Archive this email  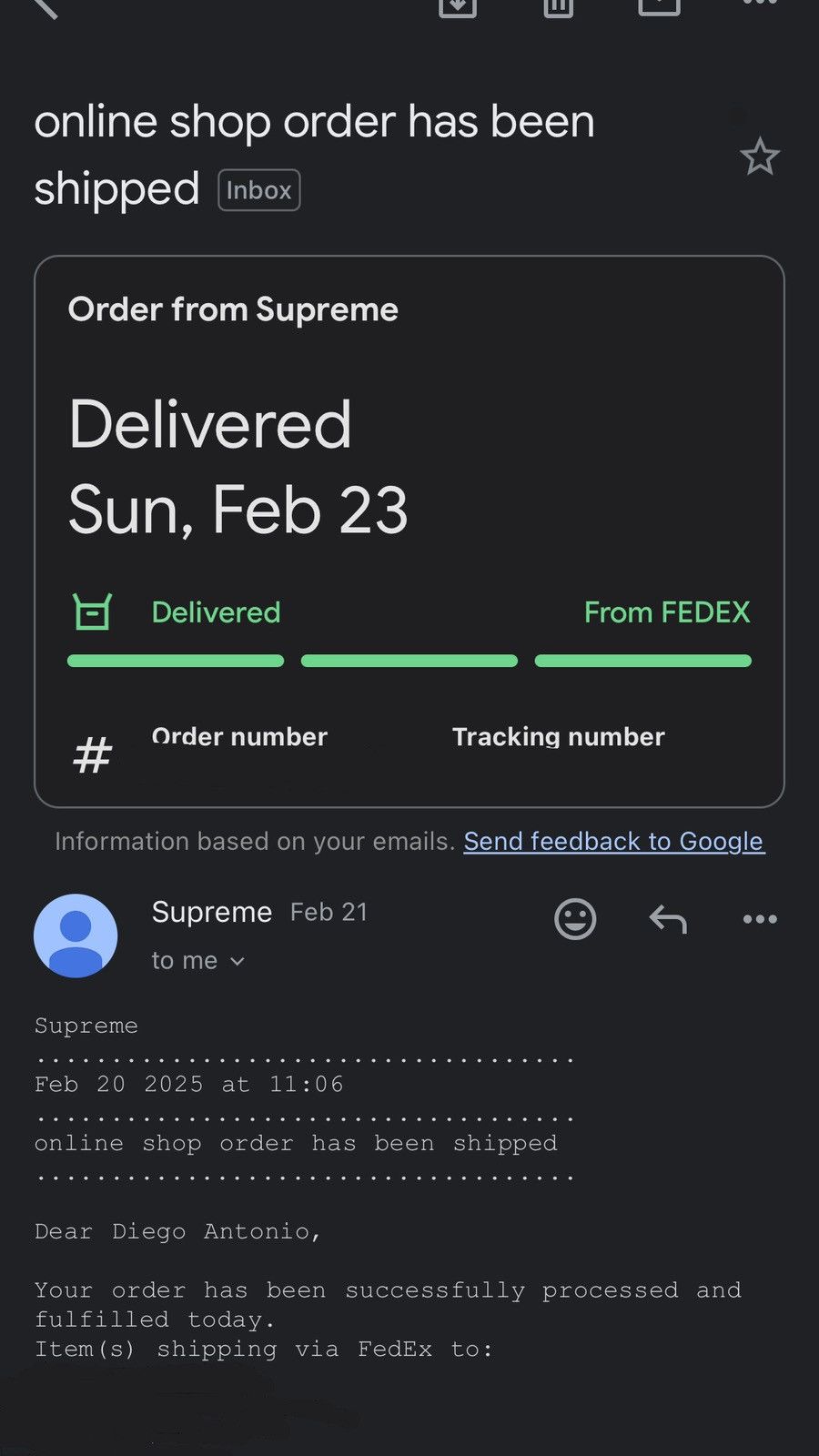(x=458, y=7)
